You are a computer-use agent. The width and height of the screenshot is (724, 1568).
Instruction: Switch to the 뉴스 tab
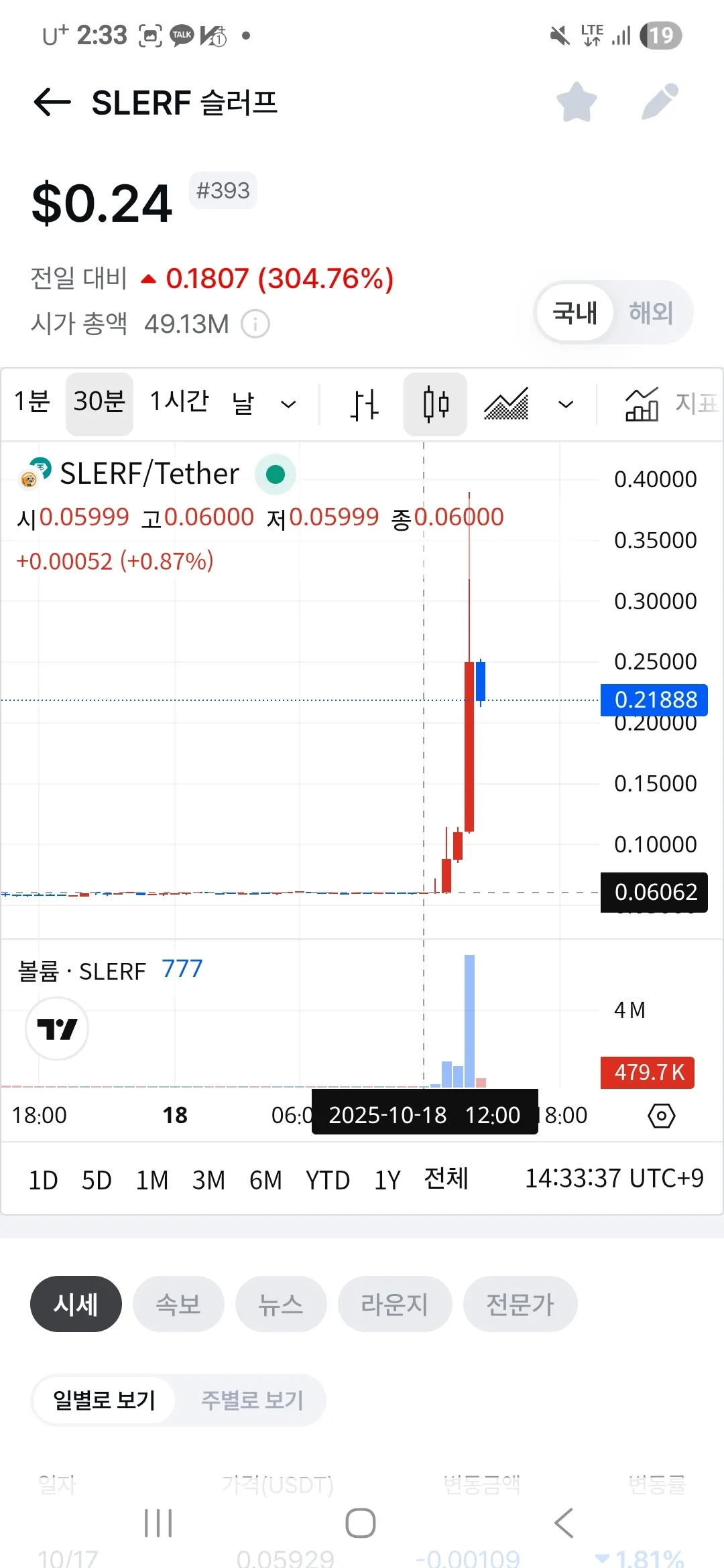click(x=281, y=1304)
